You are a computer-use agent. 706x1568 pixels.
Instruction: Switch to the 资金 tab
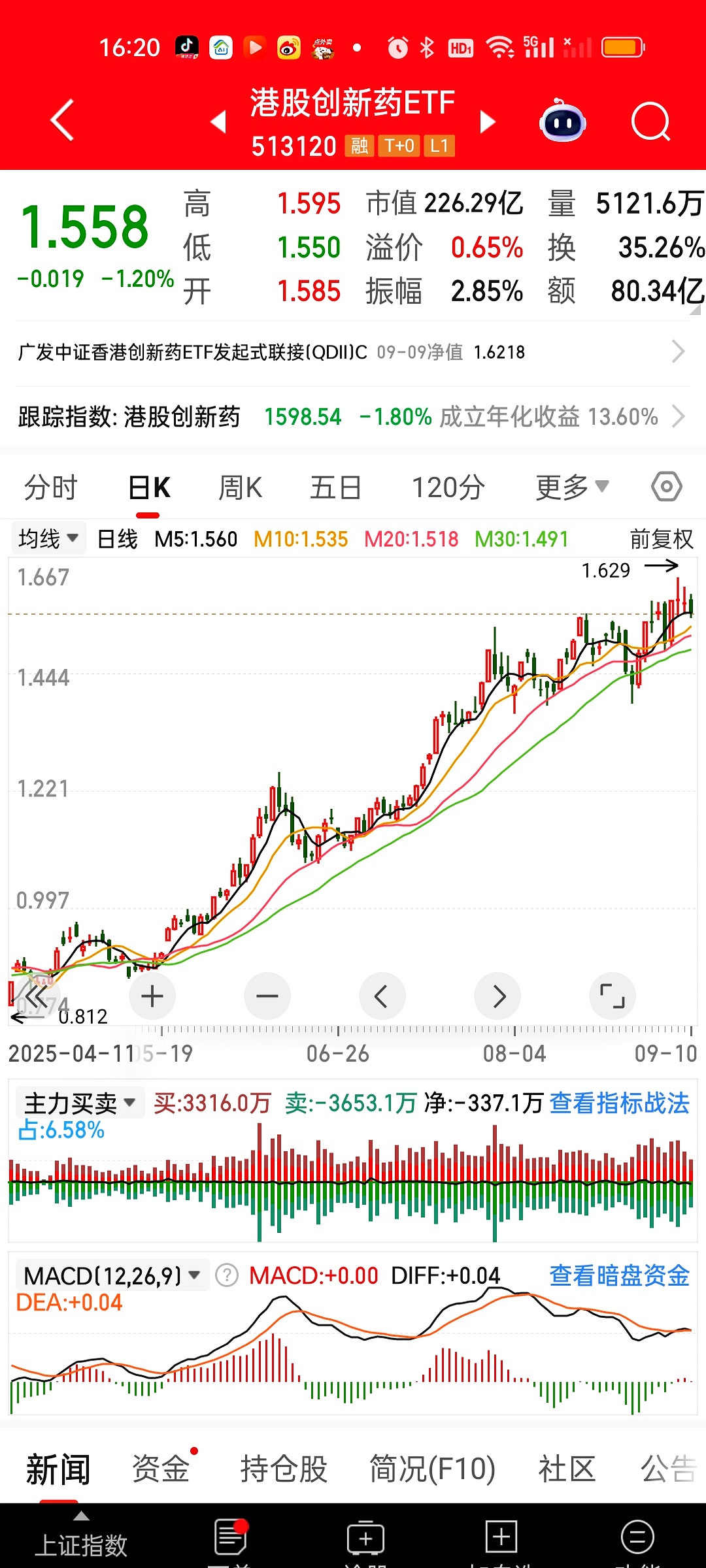pyautogui.click(x=159, y=1469)
